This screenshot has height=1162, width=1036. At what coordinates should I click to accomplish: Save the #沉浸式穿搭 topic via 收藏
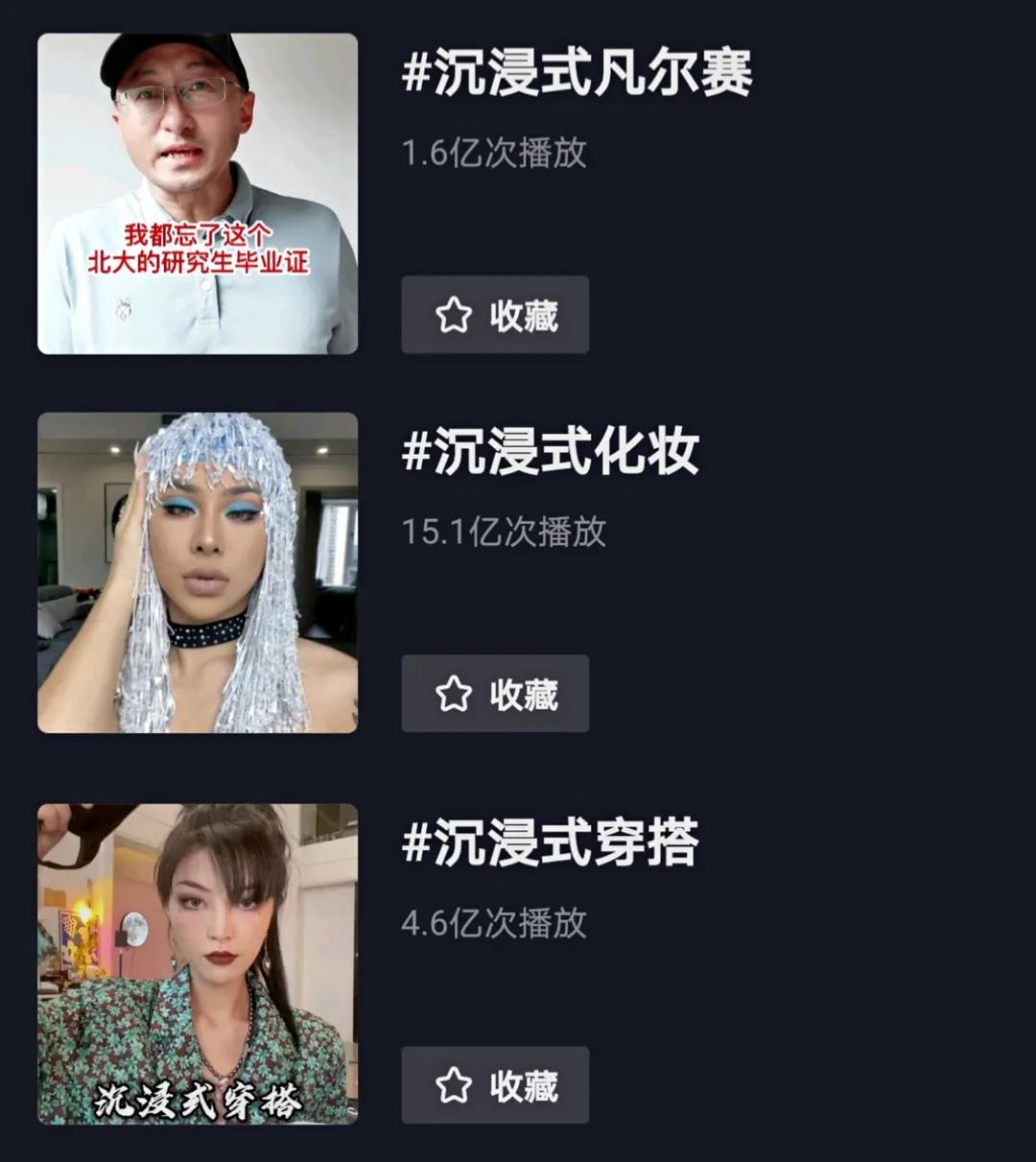point(495,1085)
